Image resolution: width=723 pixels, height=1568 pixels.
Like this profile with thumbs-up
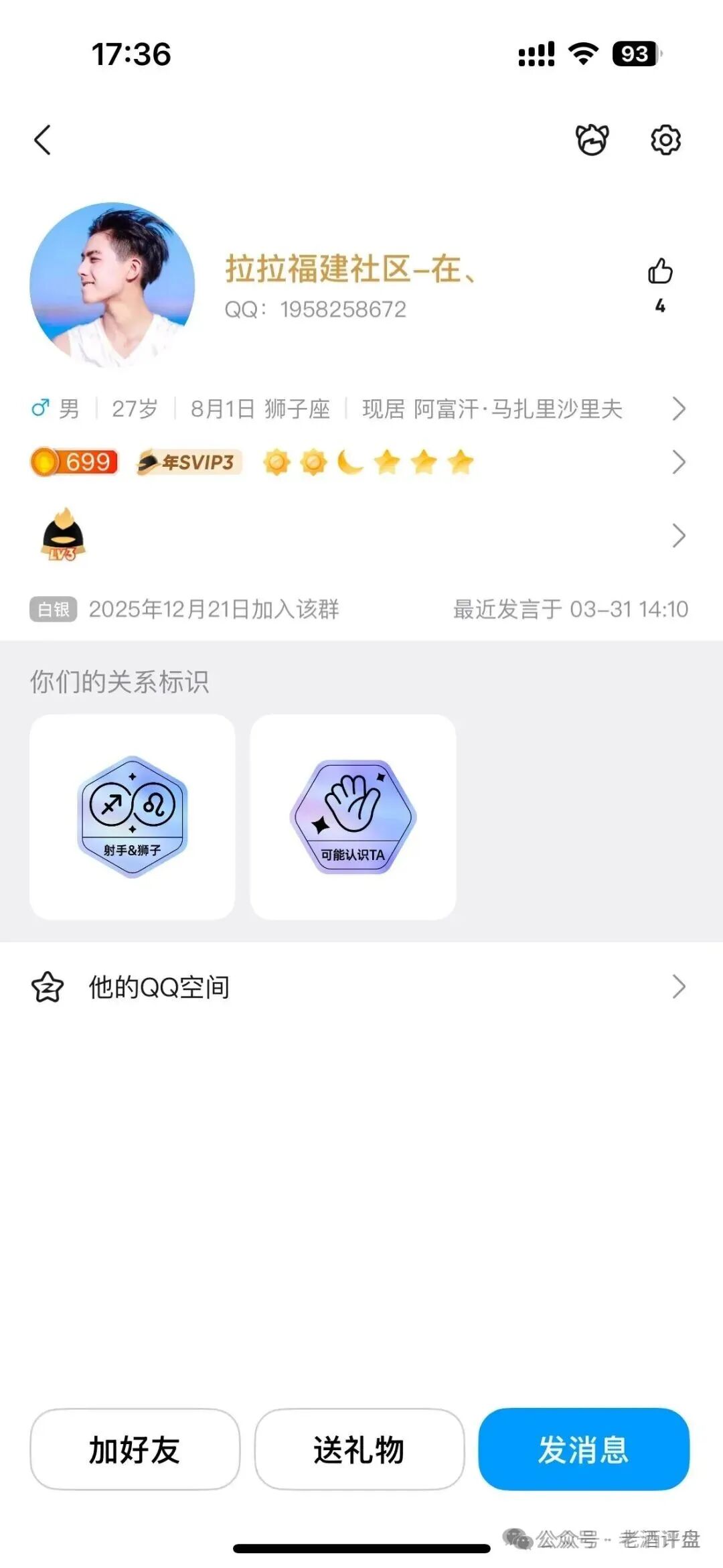[660, 273]
